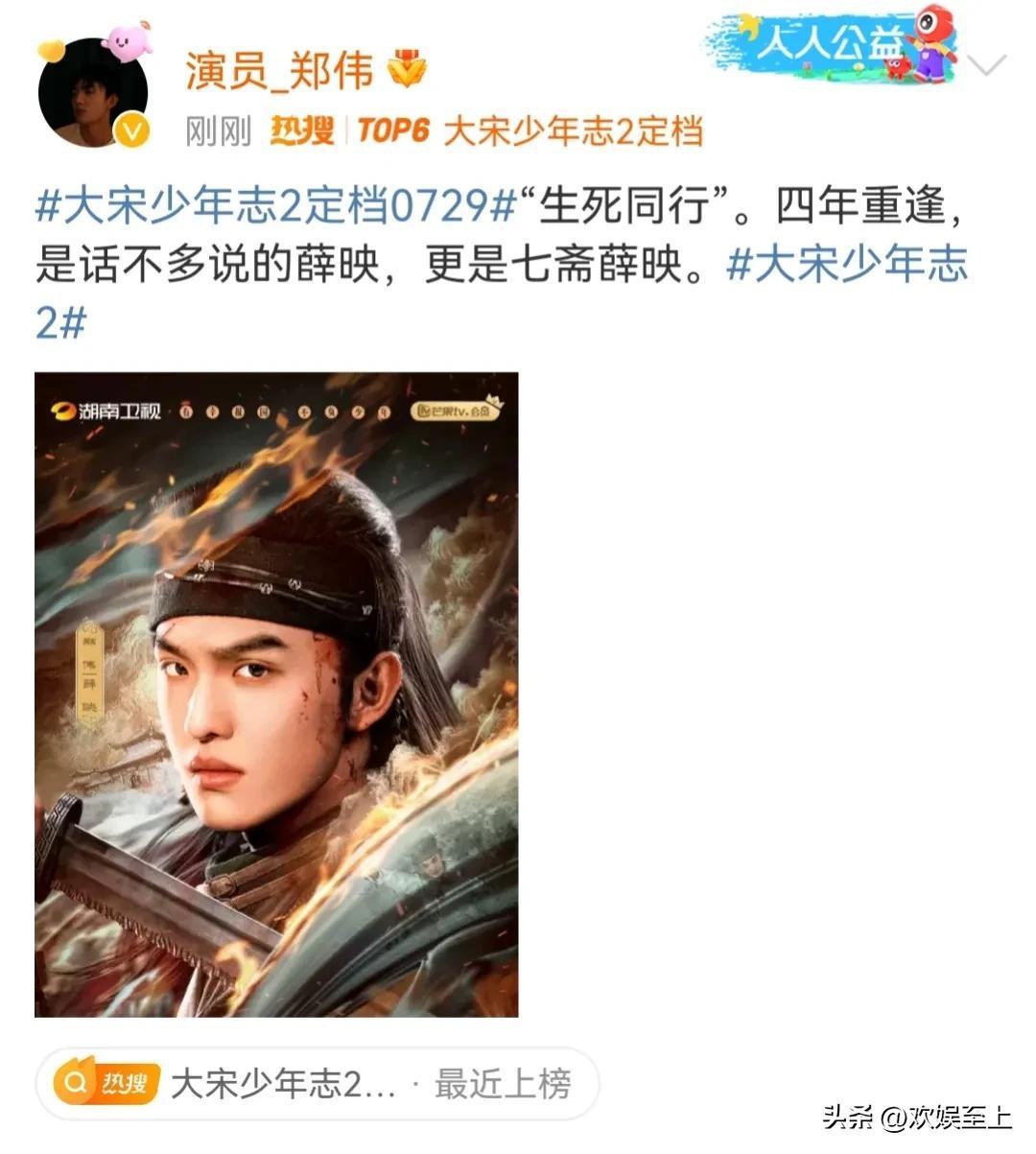
Task: Open the TOP6 大宋少年志2定档 hot search tag
Action: click(x=530, y=130)
